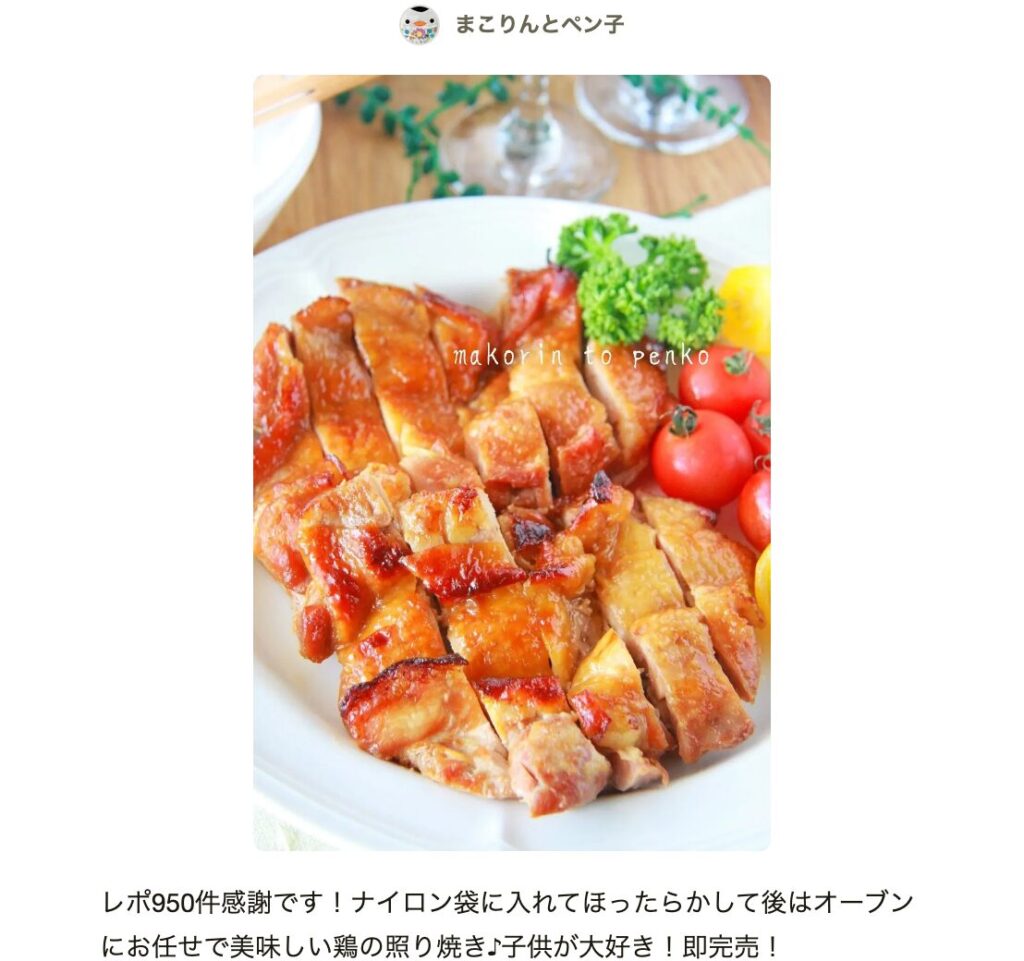Open author profile まこりんとペン子
The height and width of the screenshot is (961, 1024).
(538, 24)
